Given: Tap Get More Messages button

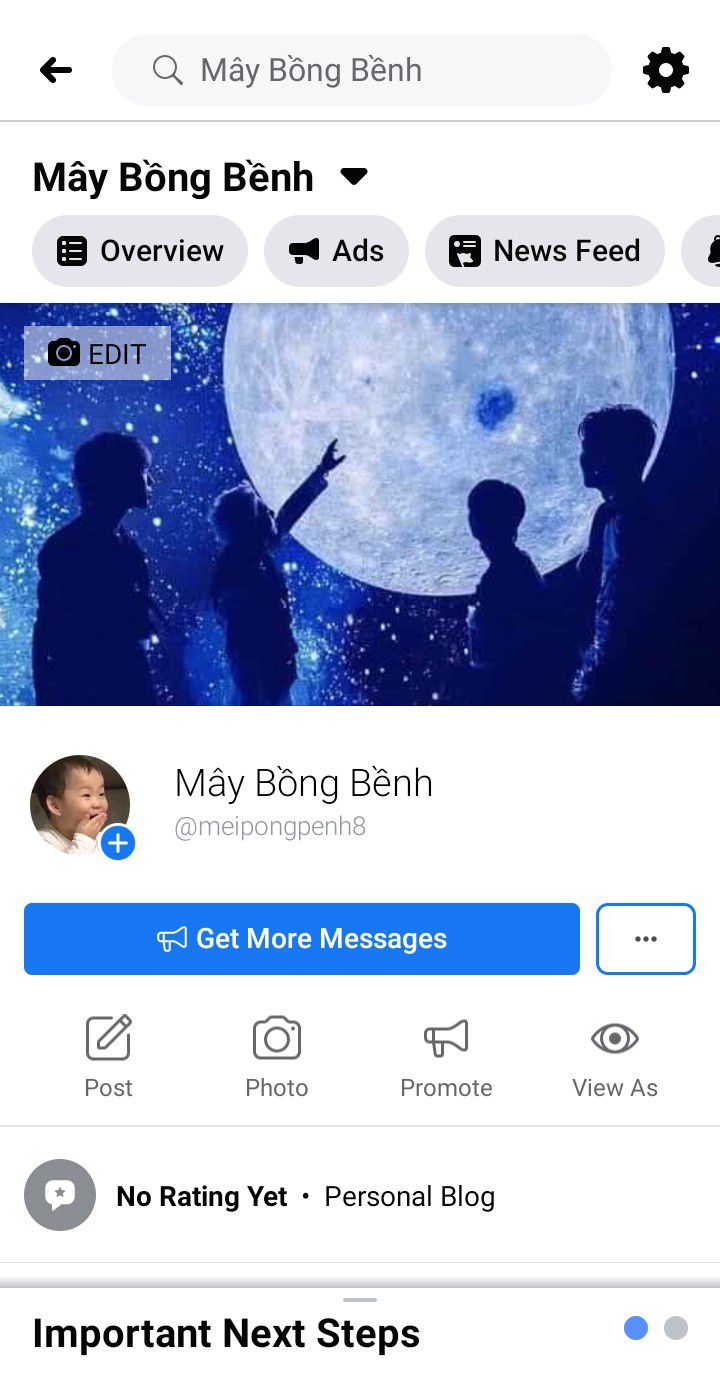Looking at the screenshot, I should [x=302, y=939].
